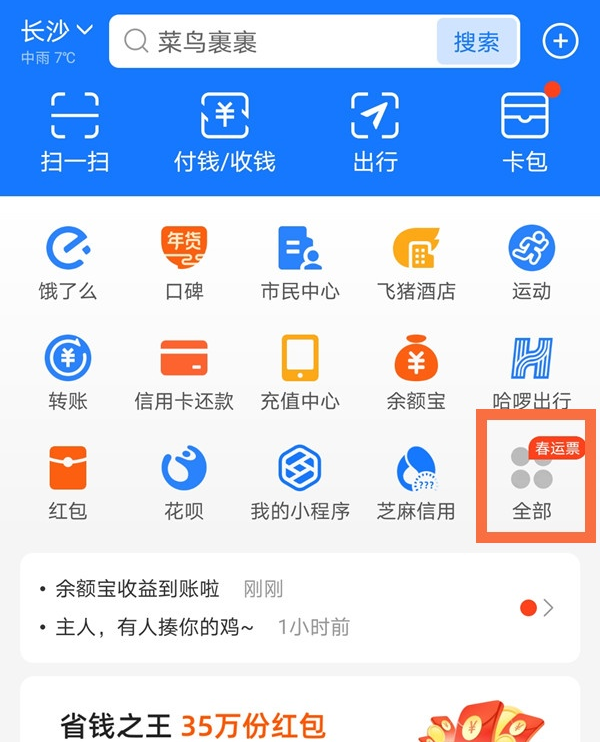
Task: Launch 扫一扫 scanner
Action: [75, 132]
